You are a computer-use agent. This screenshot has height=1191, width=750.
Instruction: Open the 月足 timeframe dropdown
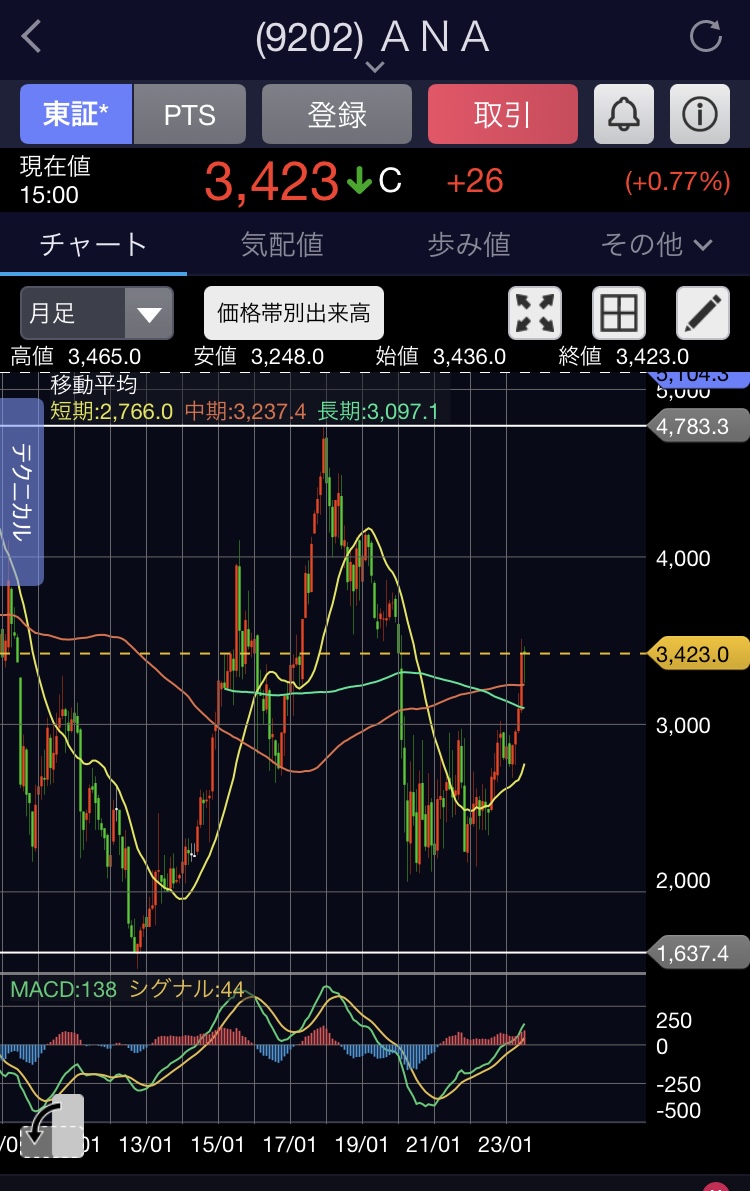tap(97, 314)
